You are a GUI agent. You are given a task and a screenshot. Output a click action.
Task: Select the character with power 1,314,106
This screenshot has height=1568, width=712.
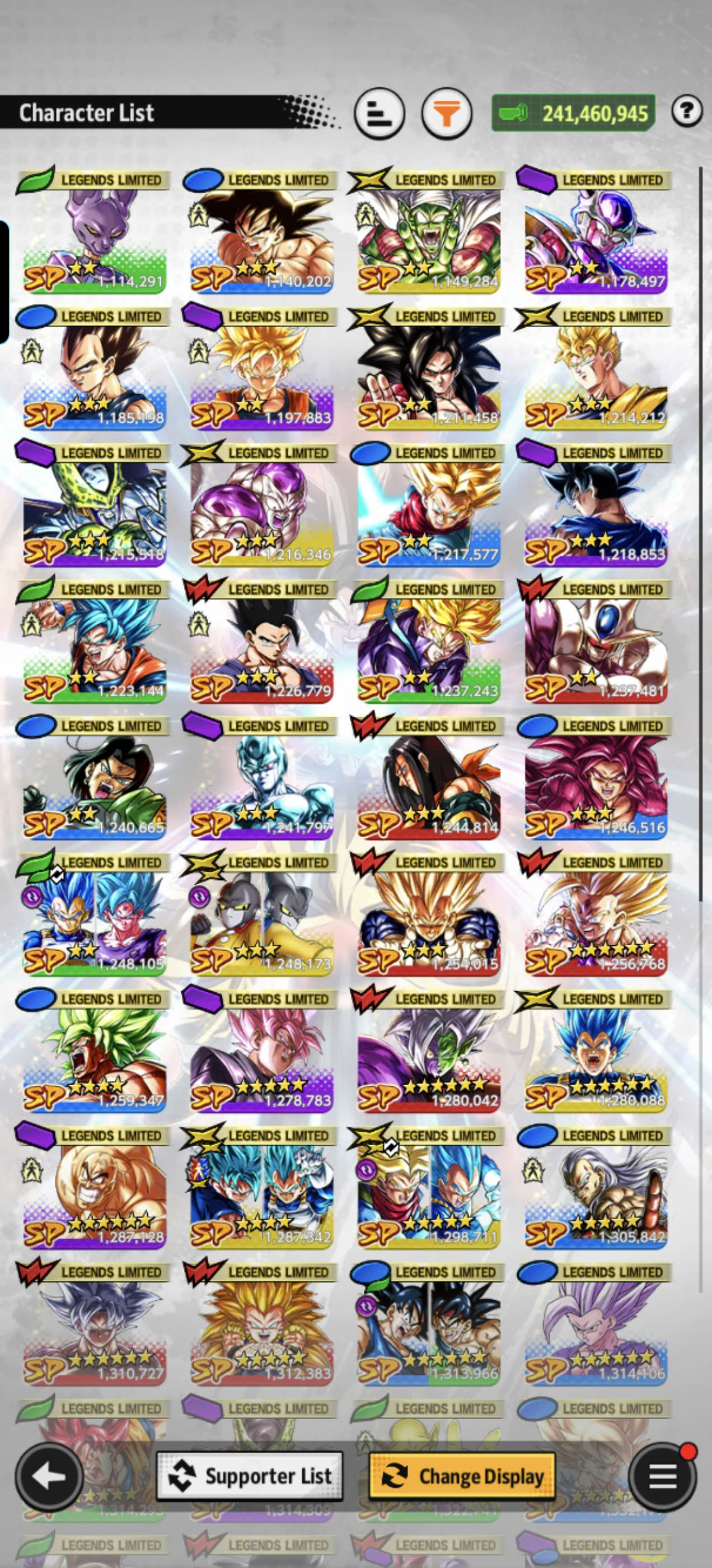595,1324
